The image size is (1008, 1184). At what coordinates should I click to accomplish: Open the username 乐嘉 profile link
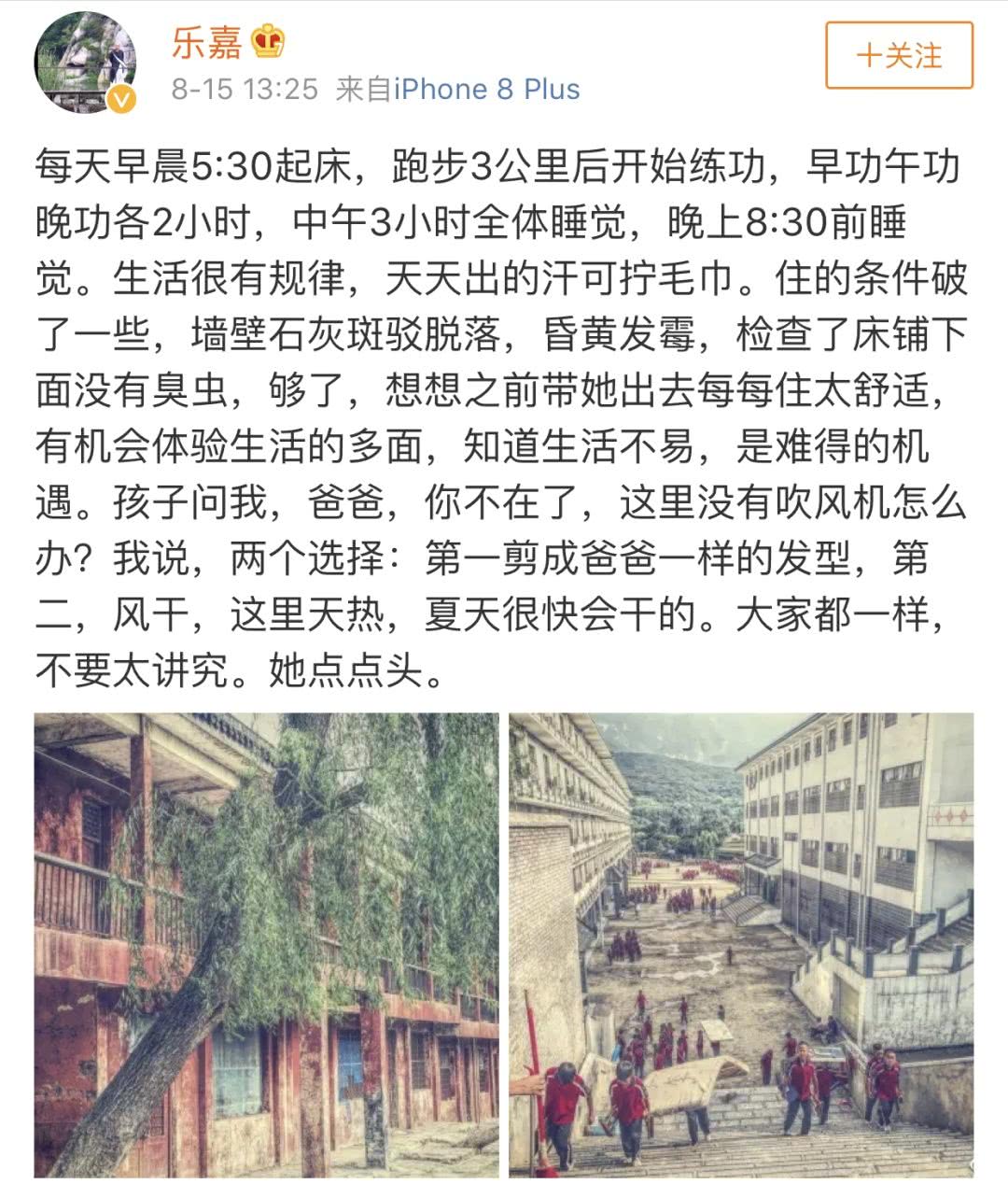[206, 42]
